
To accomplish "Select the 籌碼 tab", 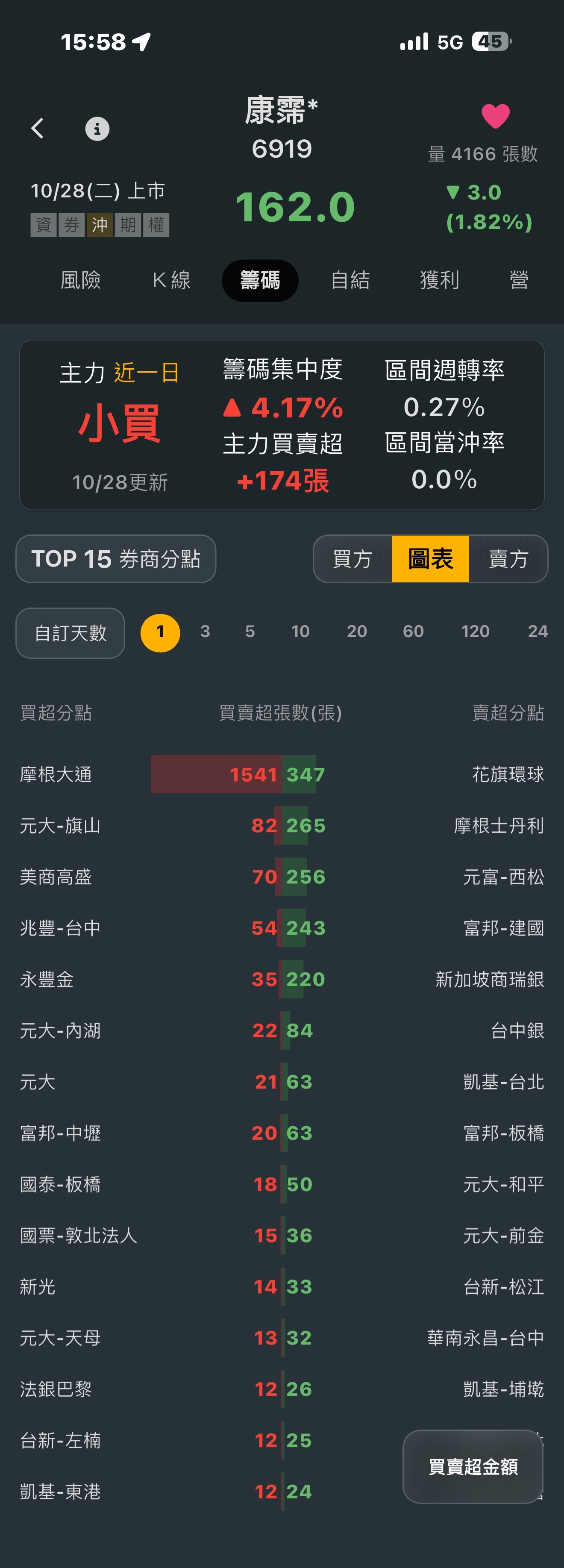I will click(260, 281).
